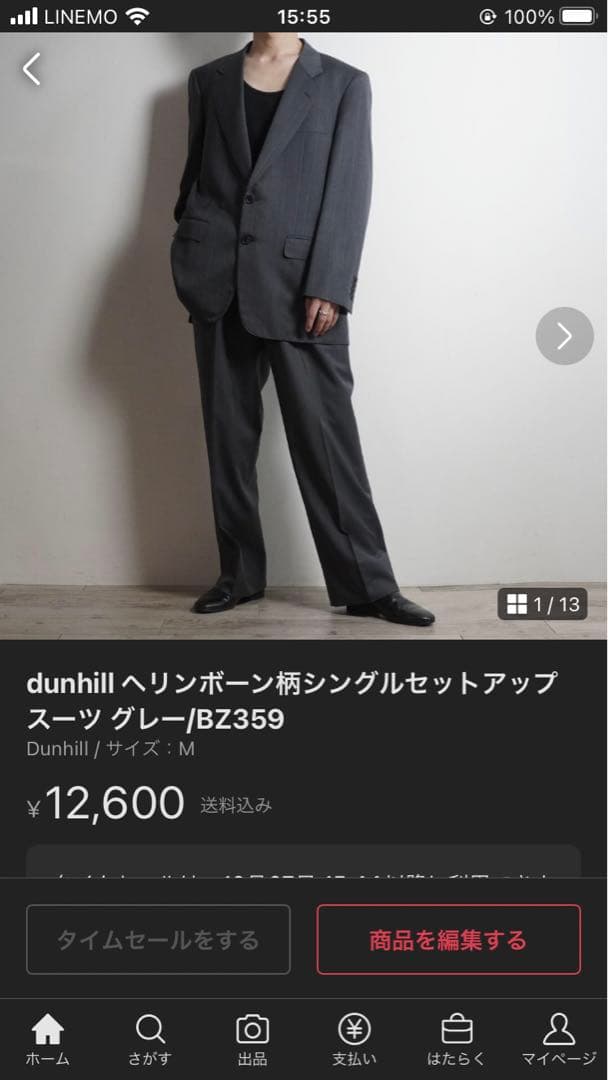The height and width of the screenshot is (1080, 608).
Task: Edit the listing with 商品を編集する
Action: point(448,940)
